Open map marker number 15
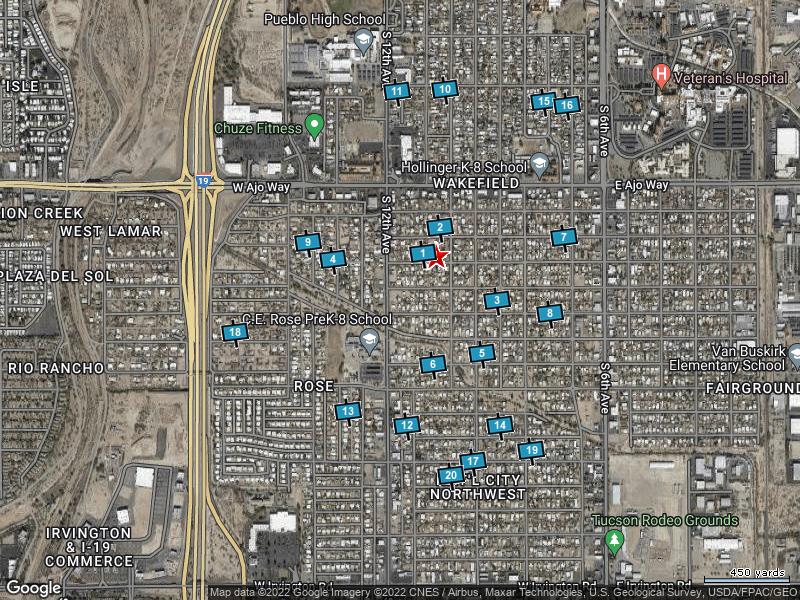 tap(543, 101)
